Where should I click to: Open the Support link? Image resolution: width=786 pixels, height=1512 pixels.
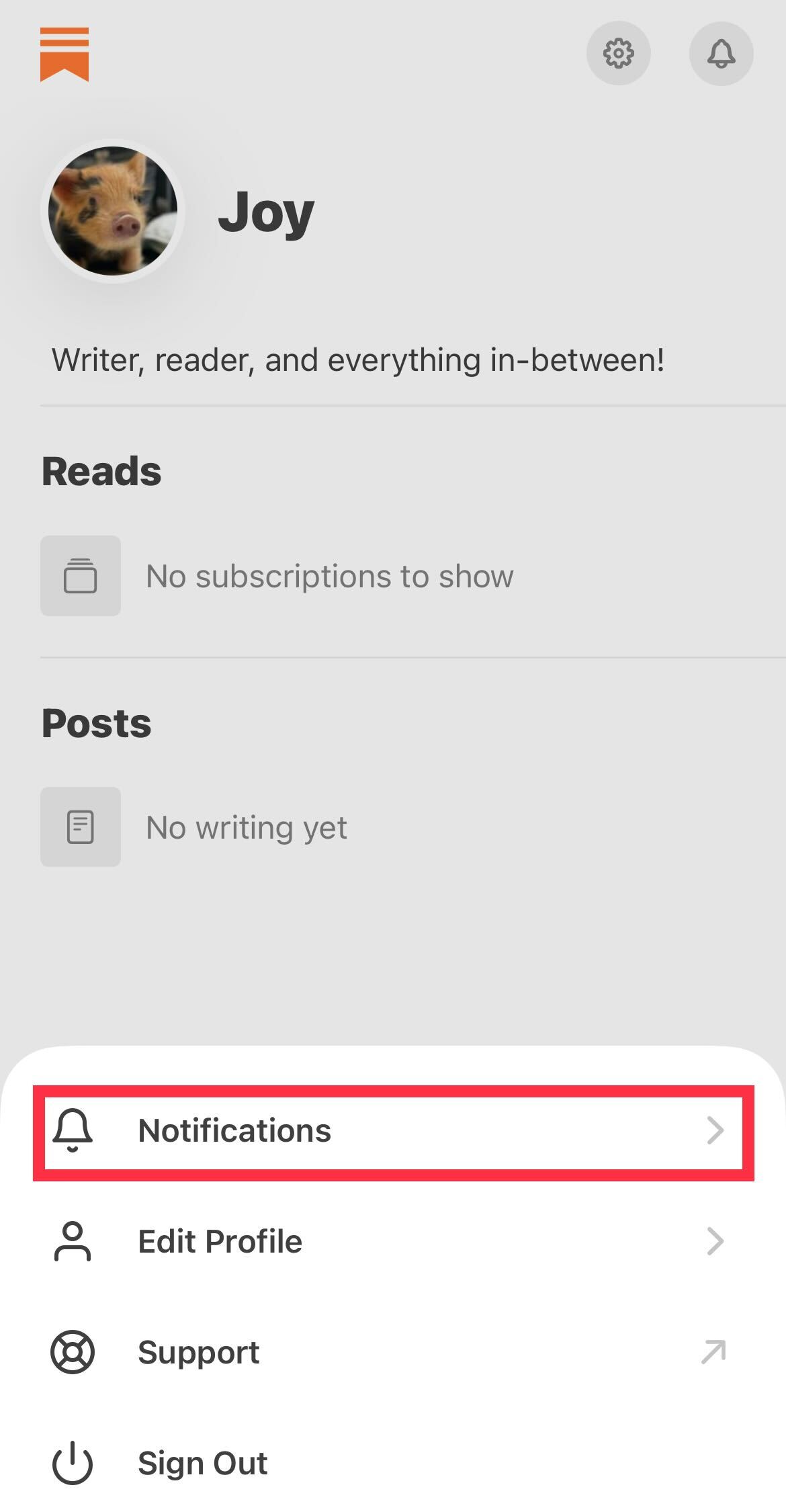click(x=394, y=1352)
